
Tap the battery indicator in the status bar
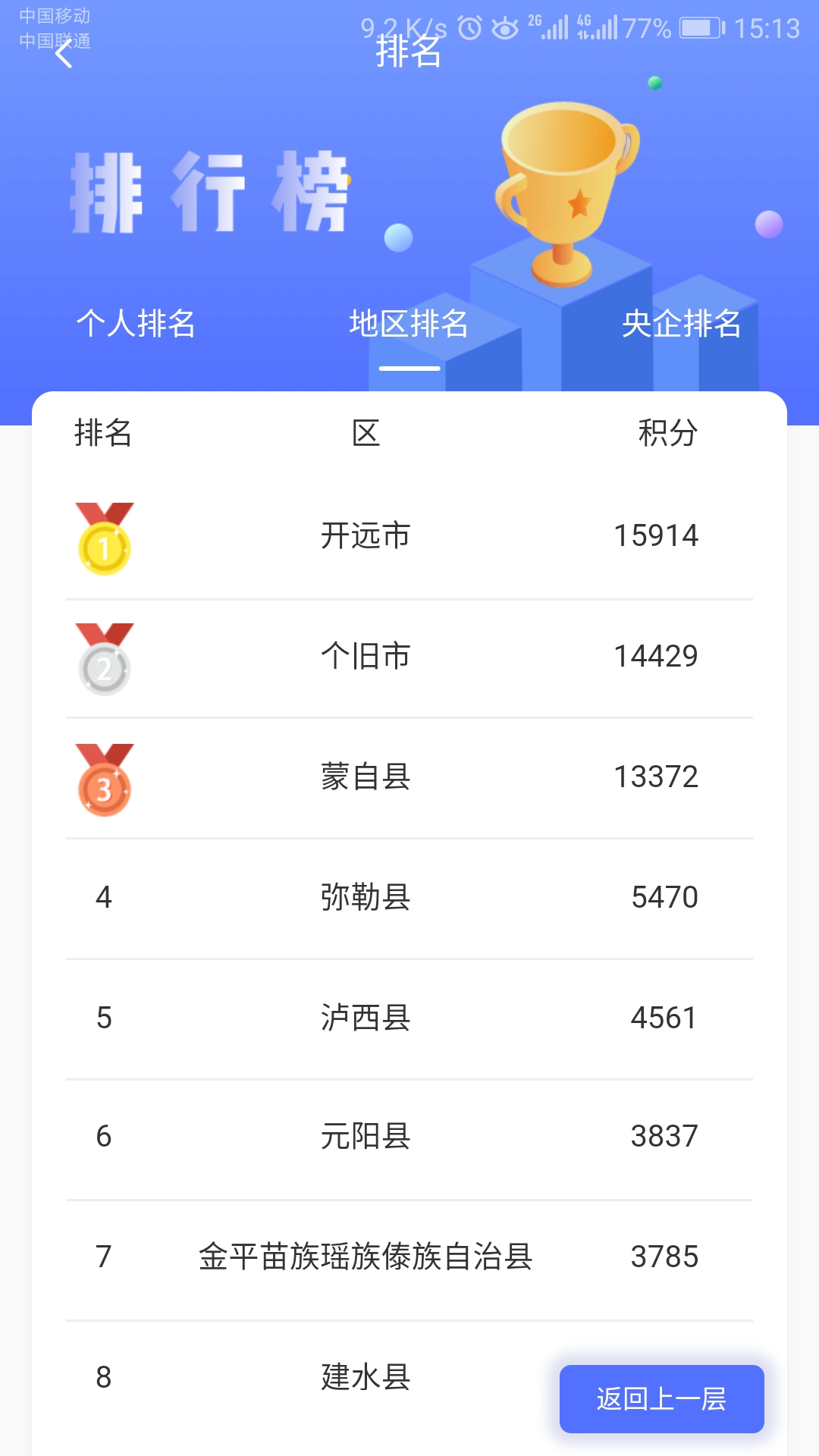[695, 25]
